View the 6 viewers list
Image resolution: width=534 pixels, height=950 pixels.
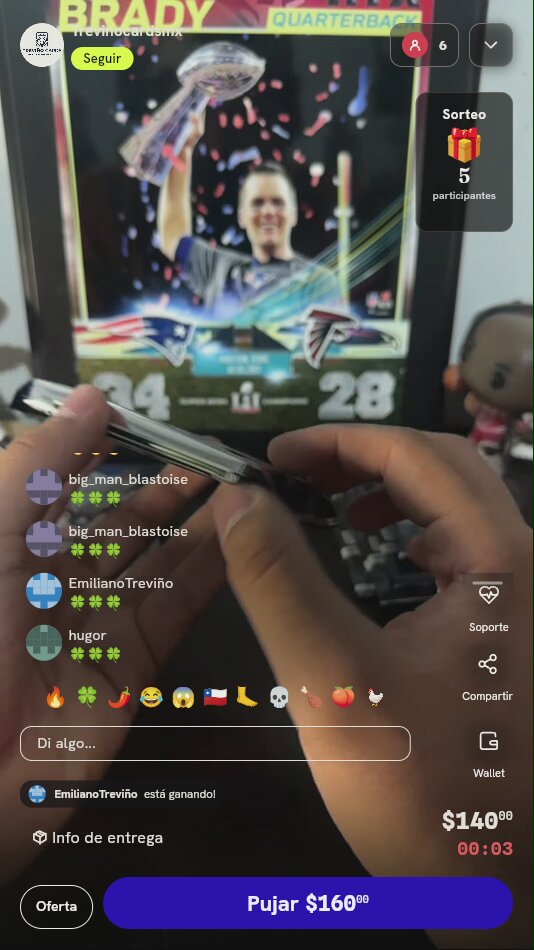click(424, 45)
